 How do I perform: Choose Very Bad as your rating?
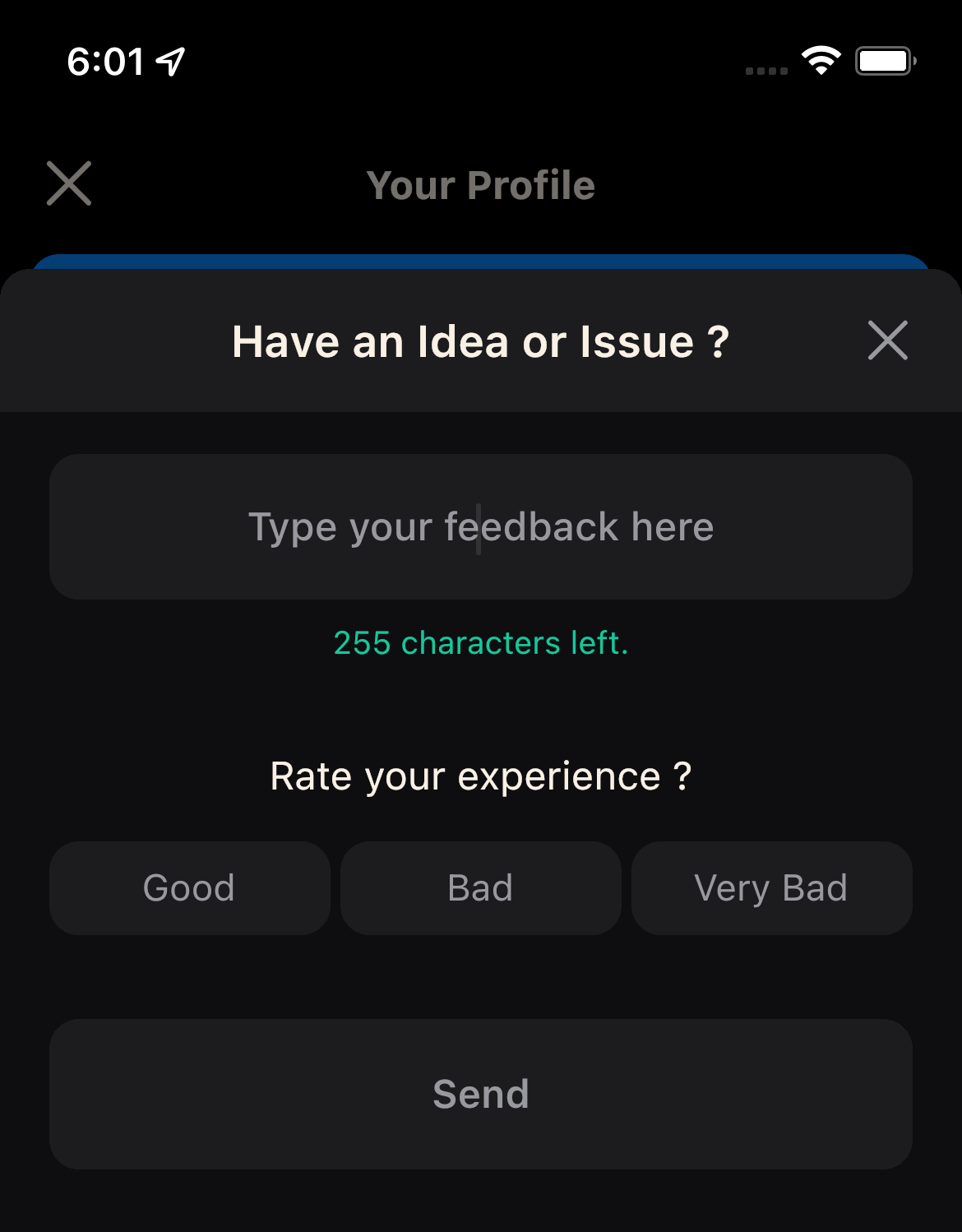[x=771, y=888]
